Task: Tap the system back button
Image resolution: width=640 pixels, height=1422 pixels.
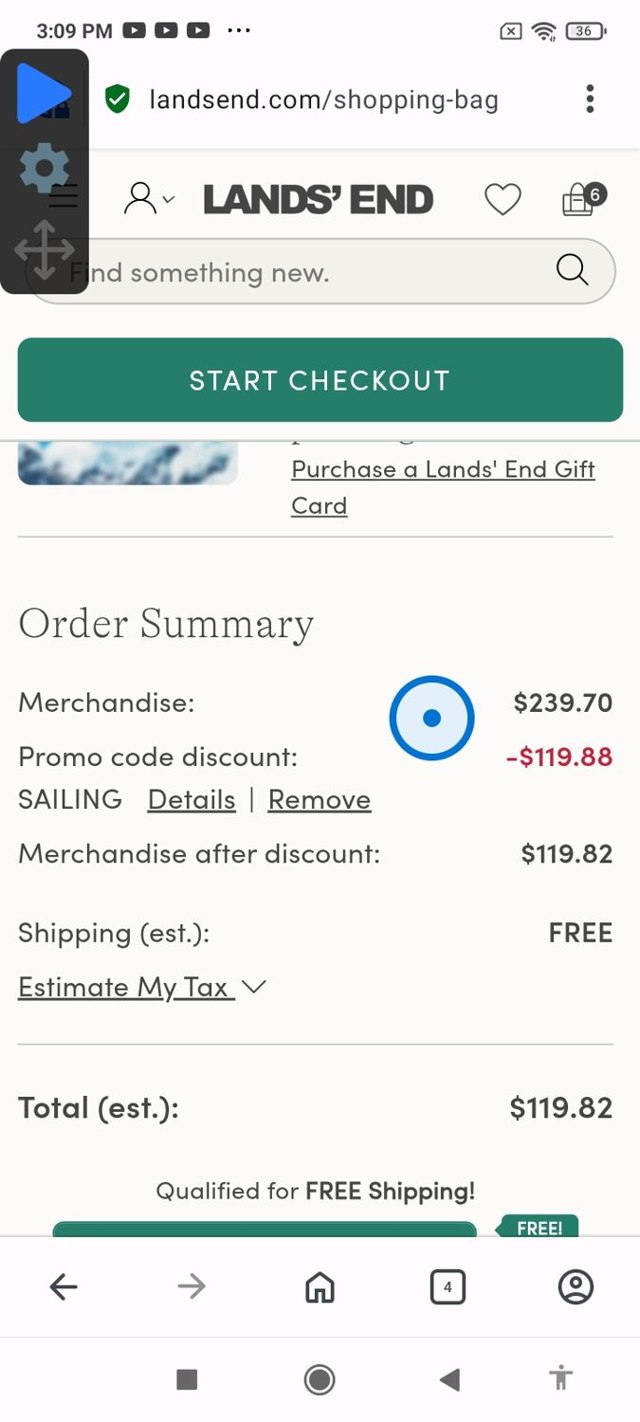Action: (450, 1380)
